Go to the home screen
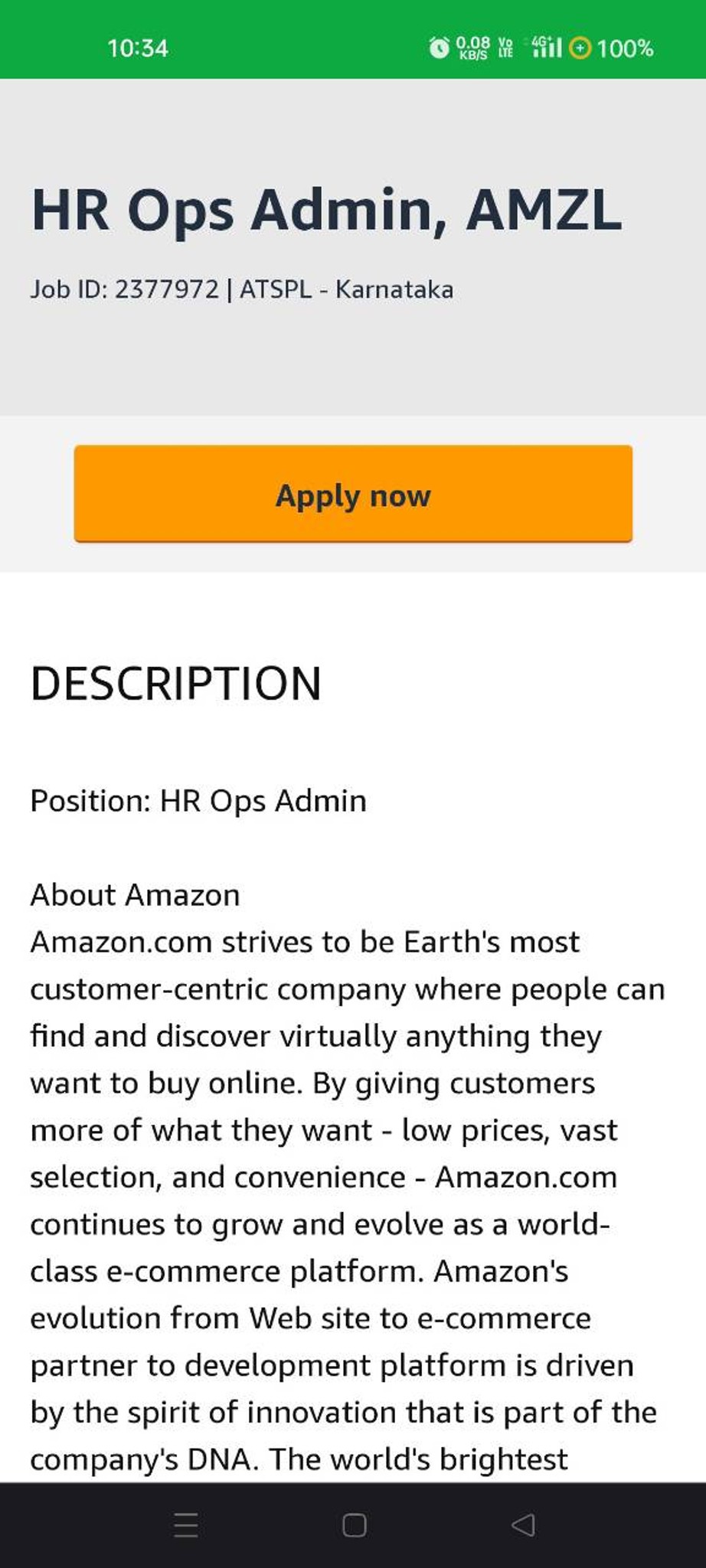The height and width of the screenshot is (1568, 706). (354, 1524)
